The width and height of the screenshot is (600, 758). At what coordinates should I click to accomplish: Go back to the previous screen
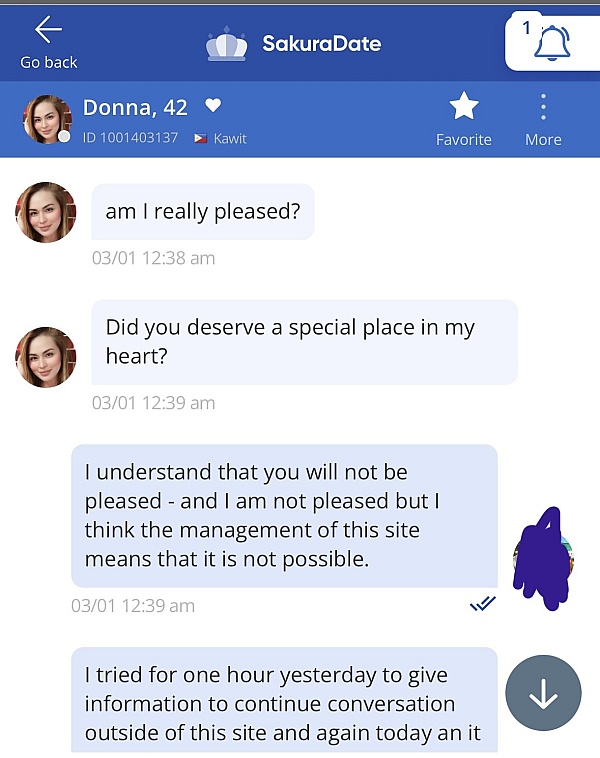click(48, 41)
